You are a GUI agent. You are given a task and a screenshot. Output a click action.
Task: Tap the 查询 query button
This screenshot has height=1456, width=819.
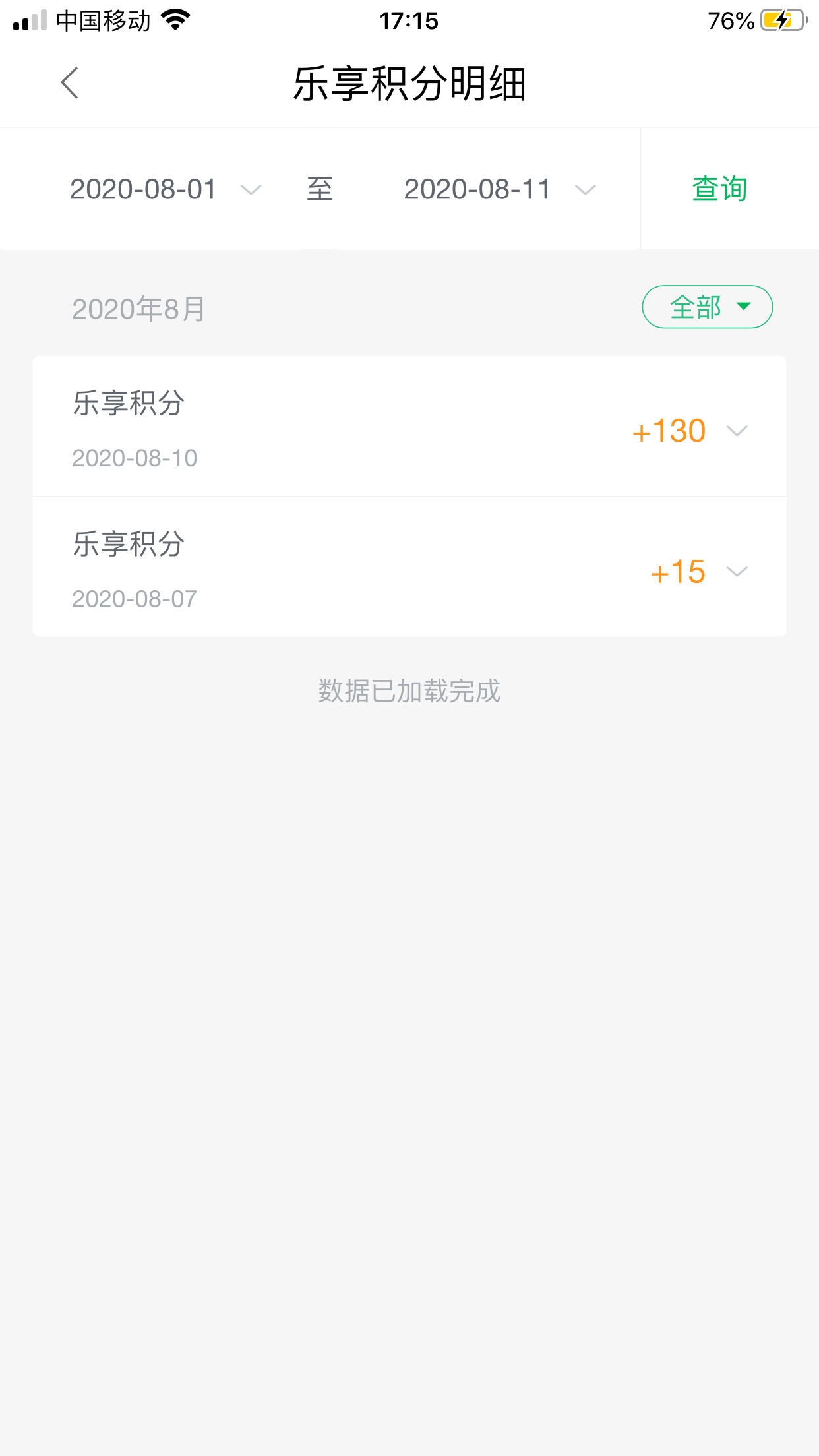(x=719, y=189)
